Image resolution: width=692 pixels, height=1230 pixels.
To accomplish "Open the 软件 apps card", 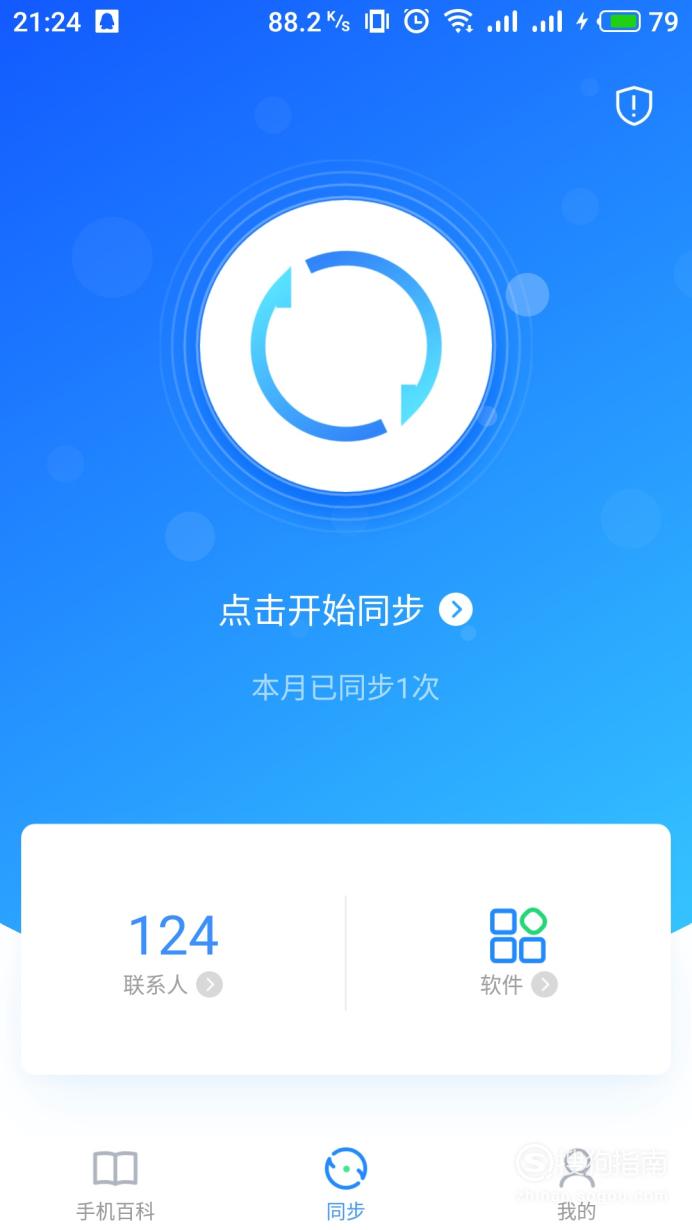I will point(518,952).
